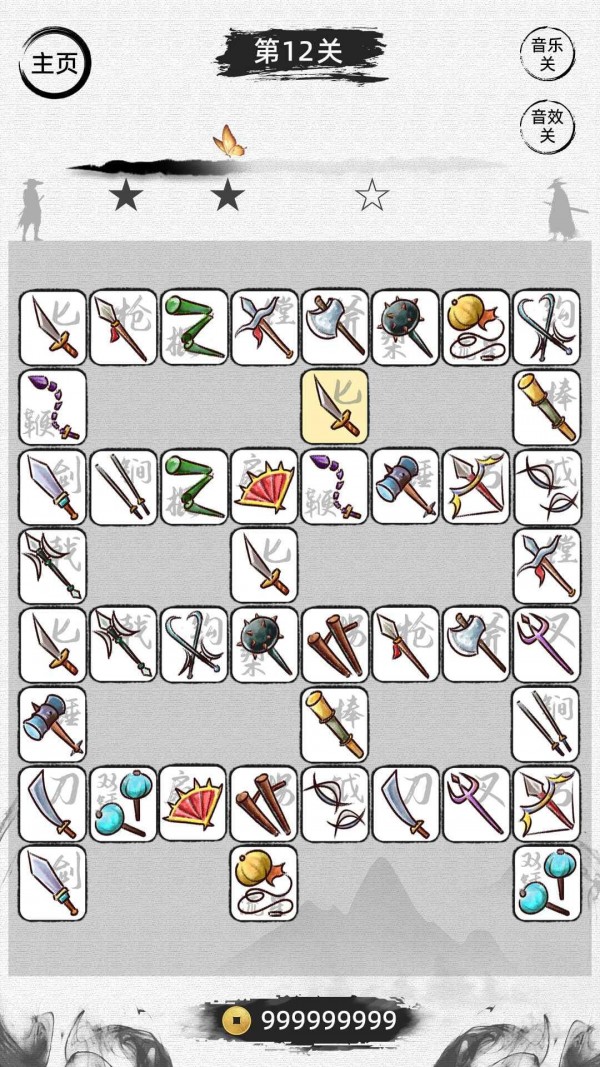600x1067 pixels.
Task: Tap the bow tile beside the blue hammer
Action: [x=476, y=486]
